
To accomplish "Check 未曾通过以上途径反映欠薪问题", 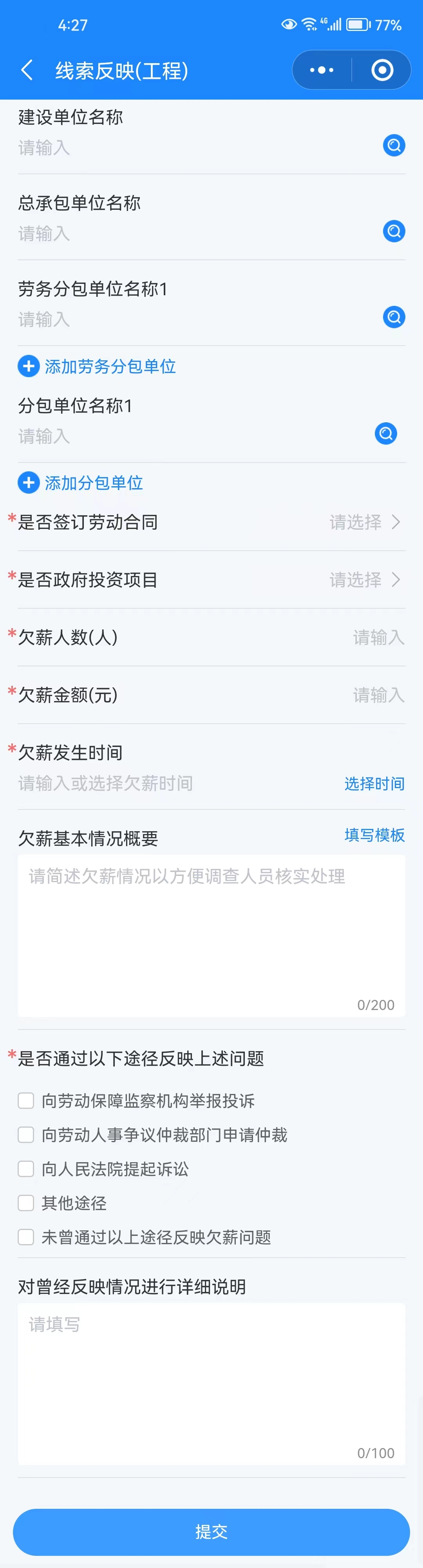I will pyautogui.click(x=26, y=1237).
